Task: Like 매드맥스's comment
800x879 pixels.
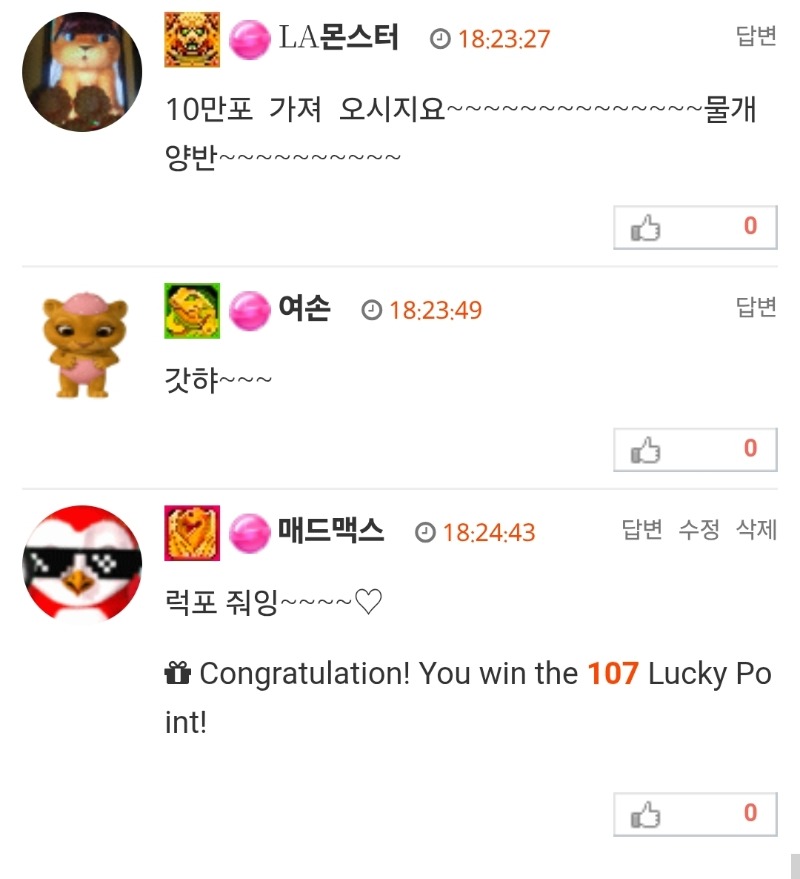Action: (x=695, y=815)
